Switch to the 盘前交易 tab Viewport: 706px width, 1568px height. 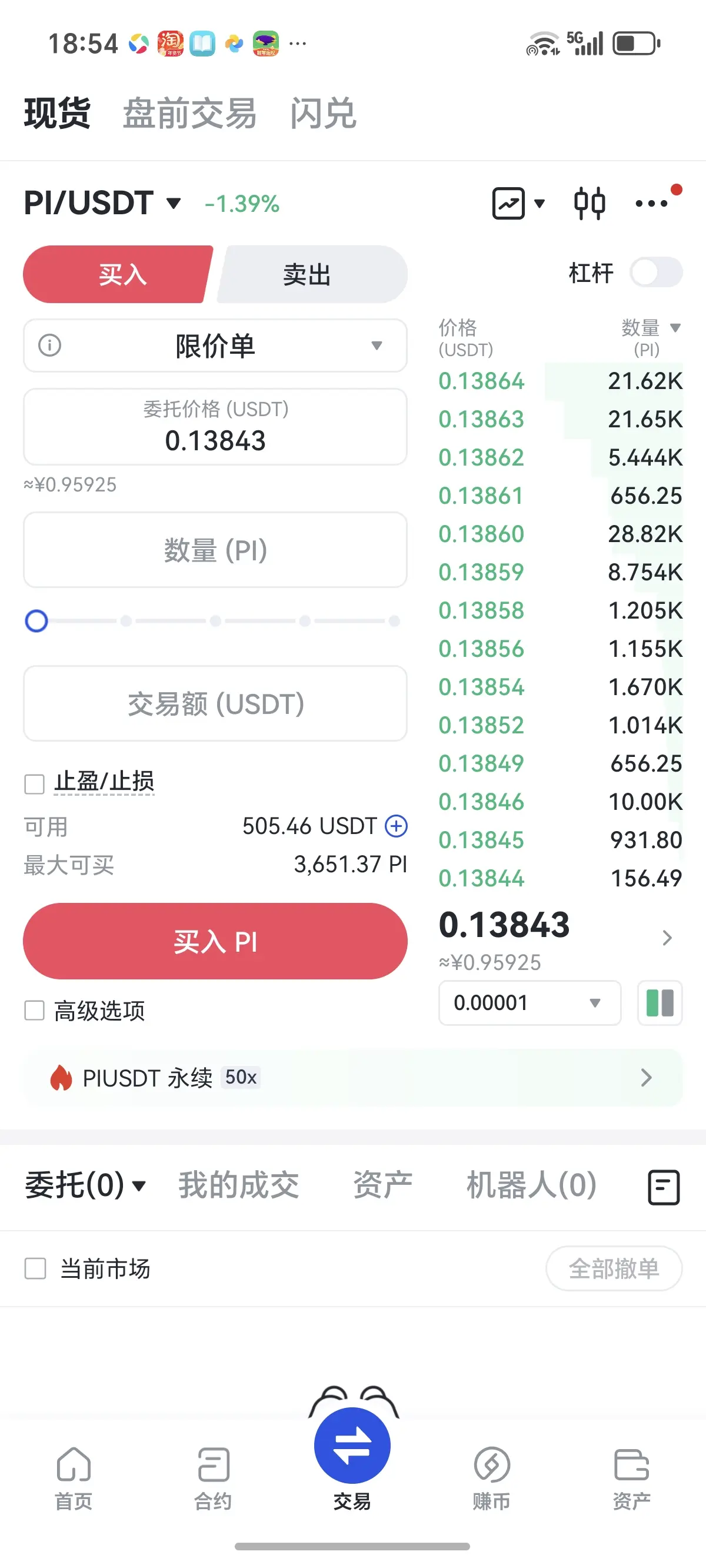pyautogui.click(x=189, y=114)
